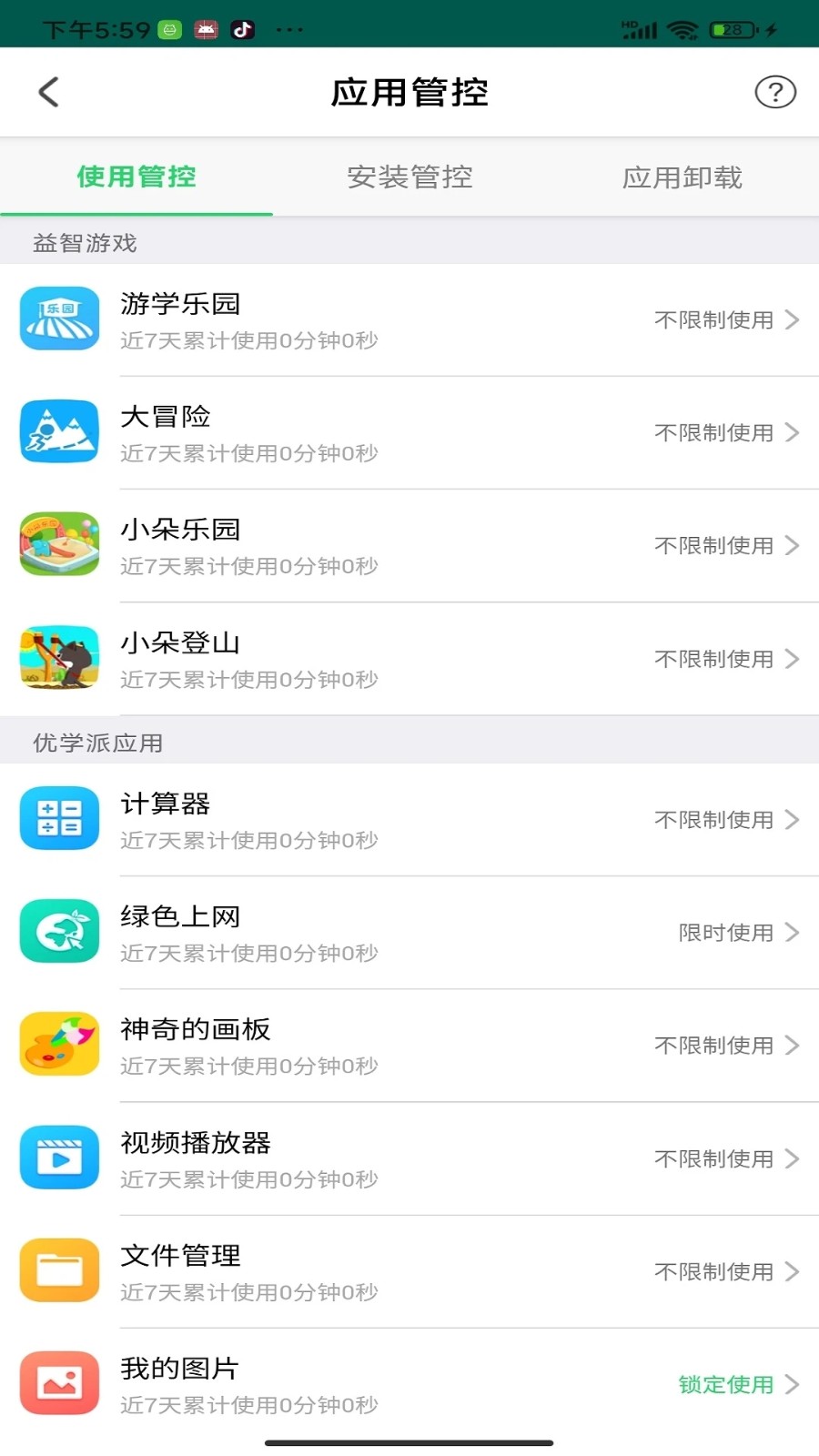Tap the 视频播放器 video player icon
Screen dimensions: 819x1456
click(x=58, y=1157)
